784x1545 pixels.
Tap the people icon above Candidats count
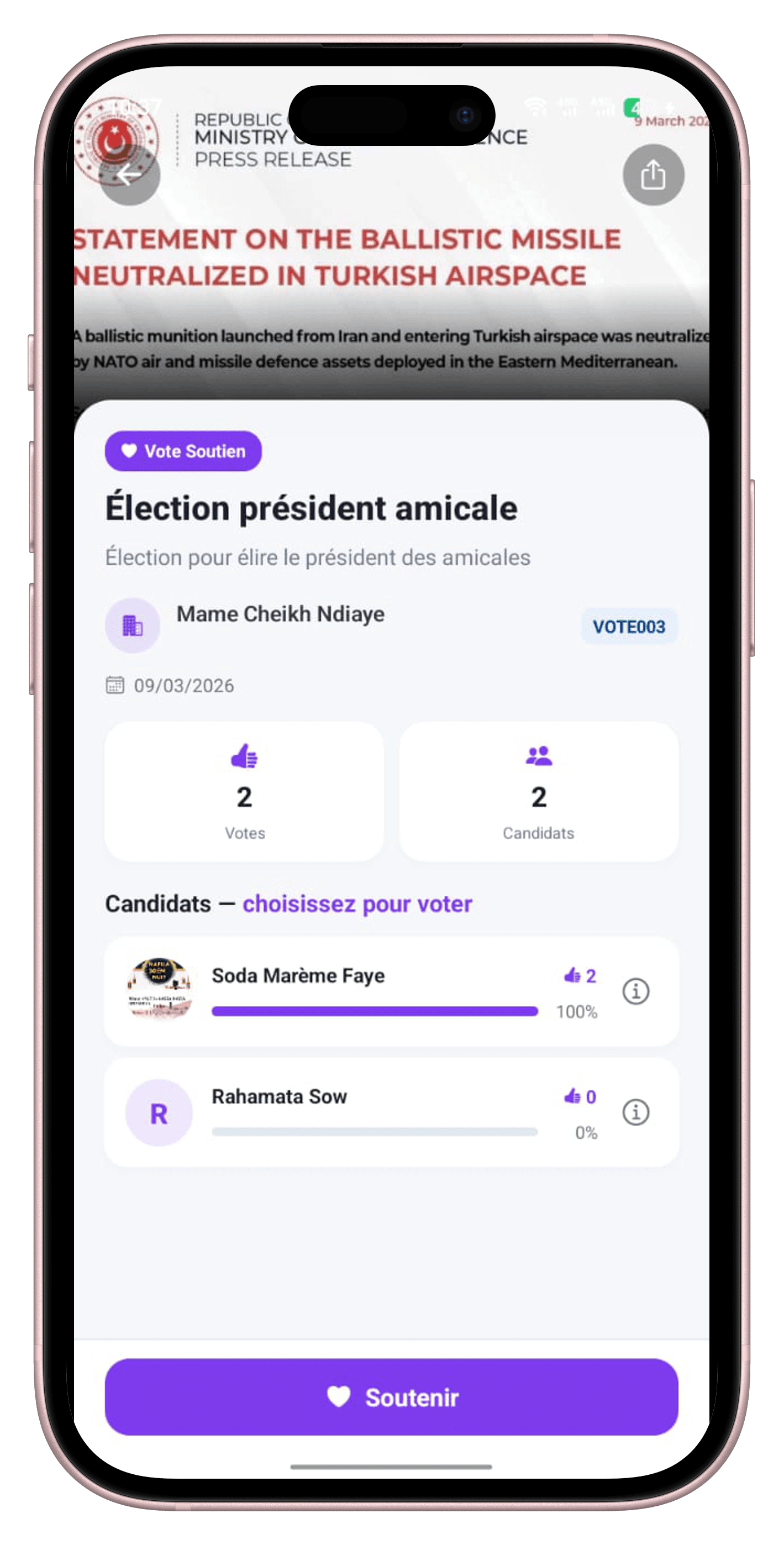click(x=539, y=756)
